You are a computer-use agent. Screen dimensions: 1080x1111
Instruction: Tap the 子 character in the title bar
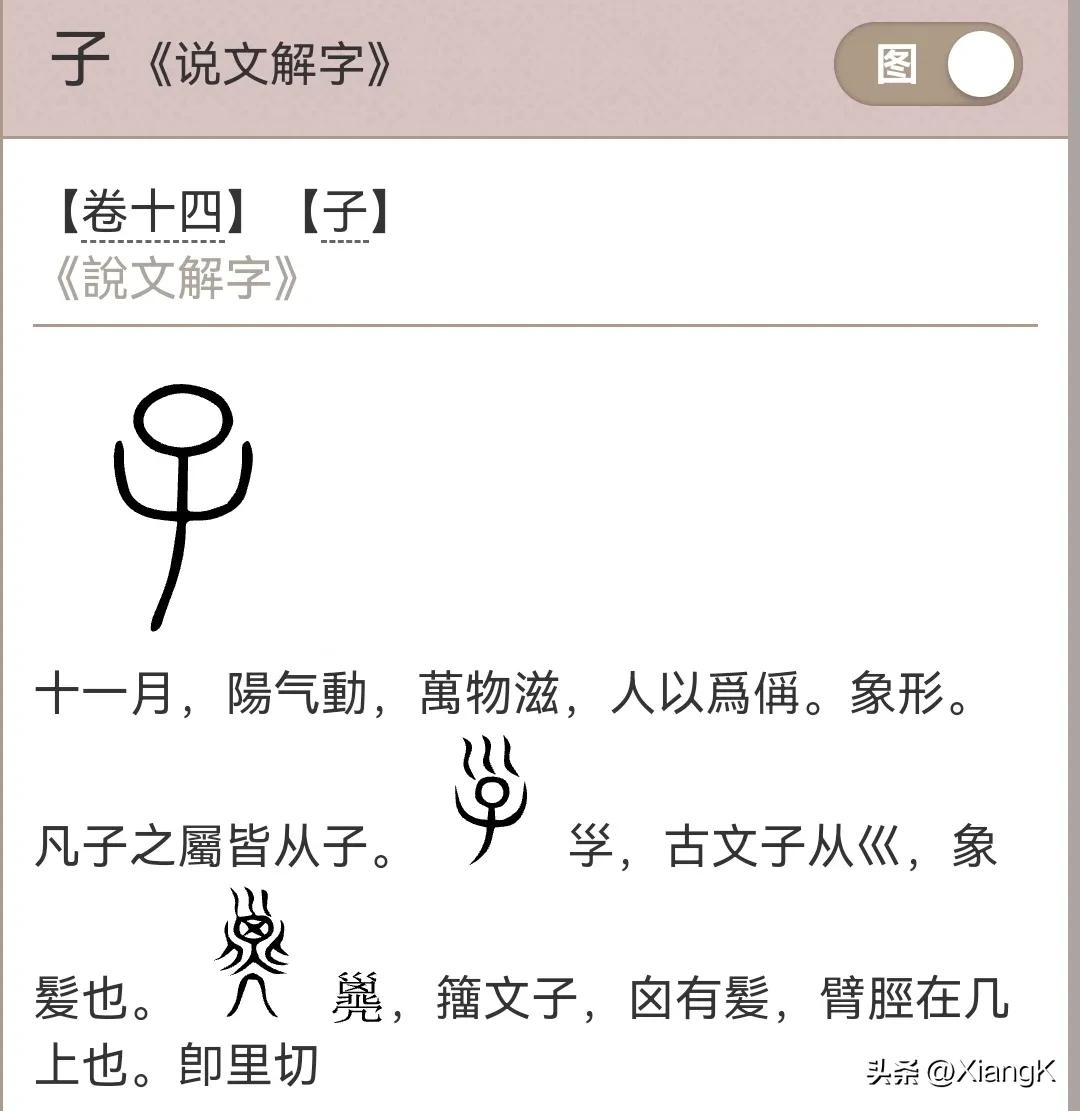tap(80, 60)
